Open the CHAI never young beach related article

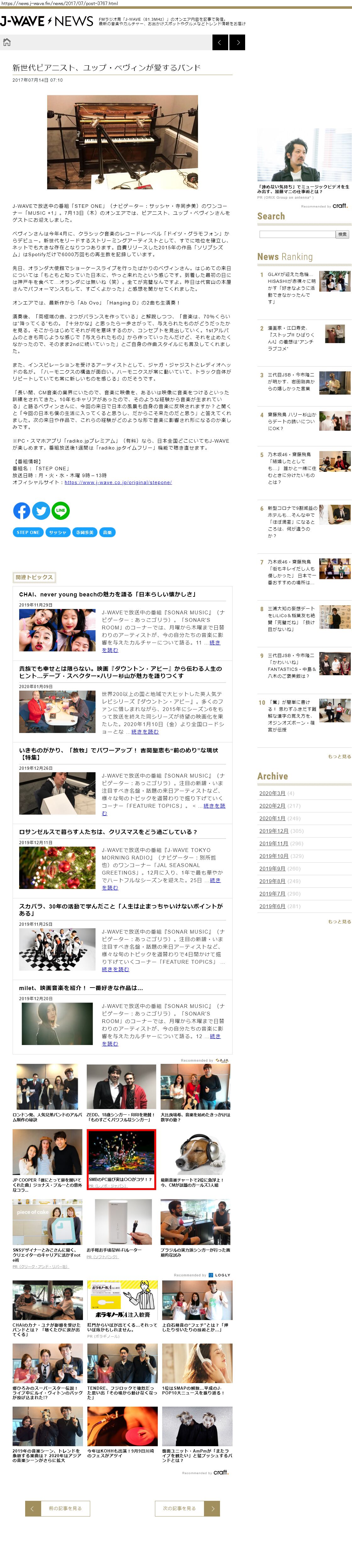[107, 594]
